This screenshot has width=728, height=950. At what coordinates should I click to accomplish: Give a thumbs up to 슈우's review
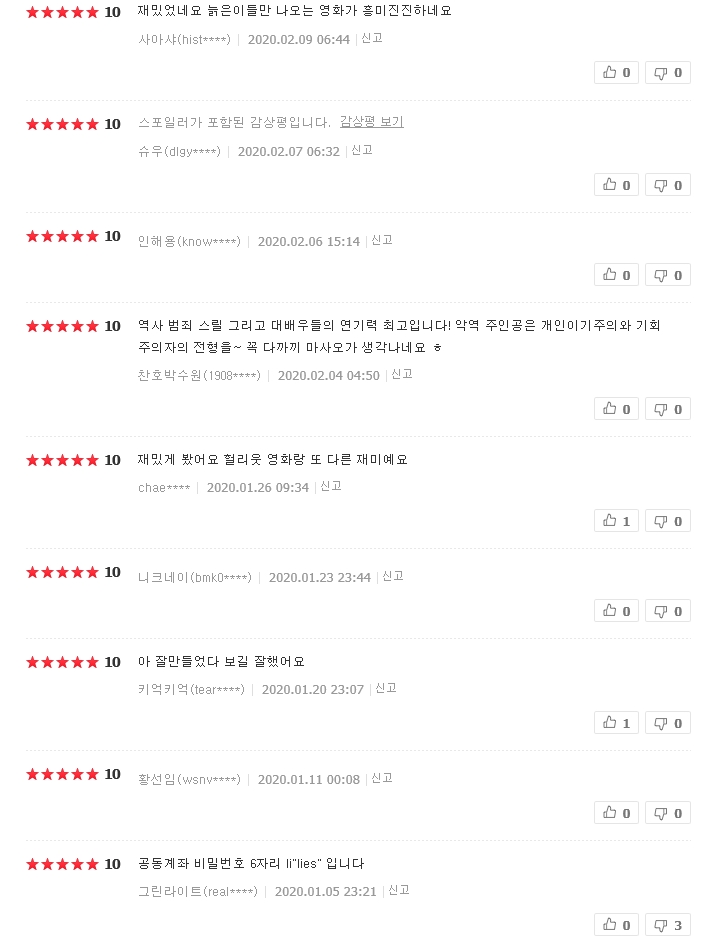click(x=616, y=185)
